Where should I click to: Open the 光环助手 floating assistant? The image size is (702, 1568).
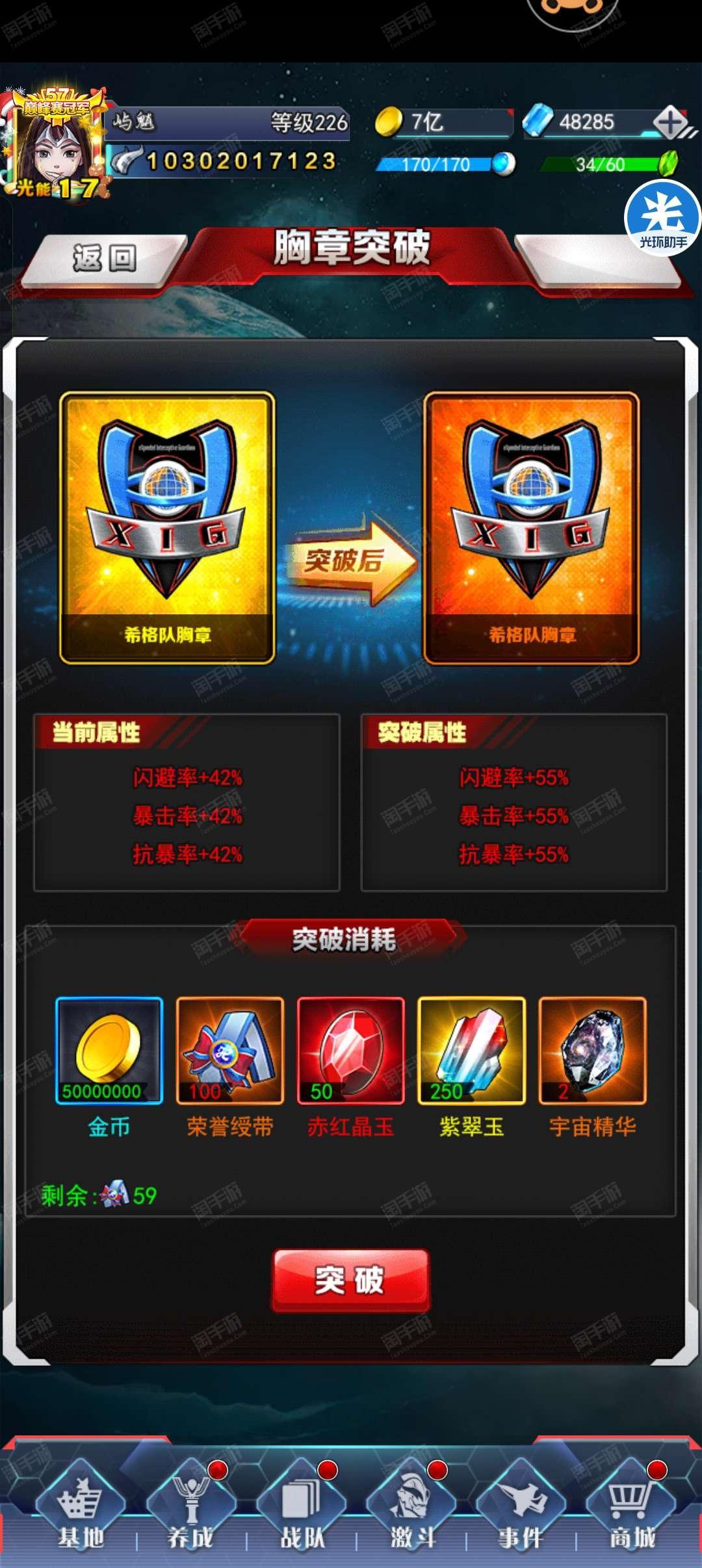click(662, 218)
